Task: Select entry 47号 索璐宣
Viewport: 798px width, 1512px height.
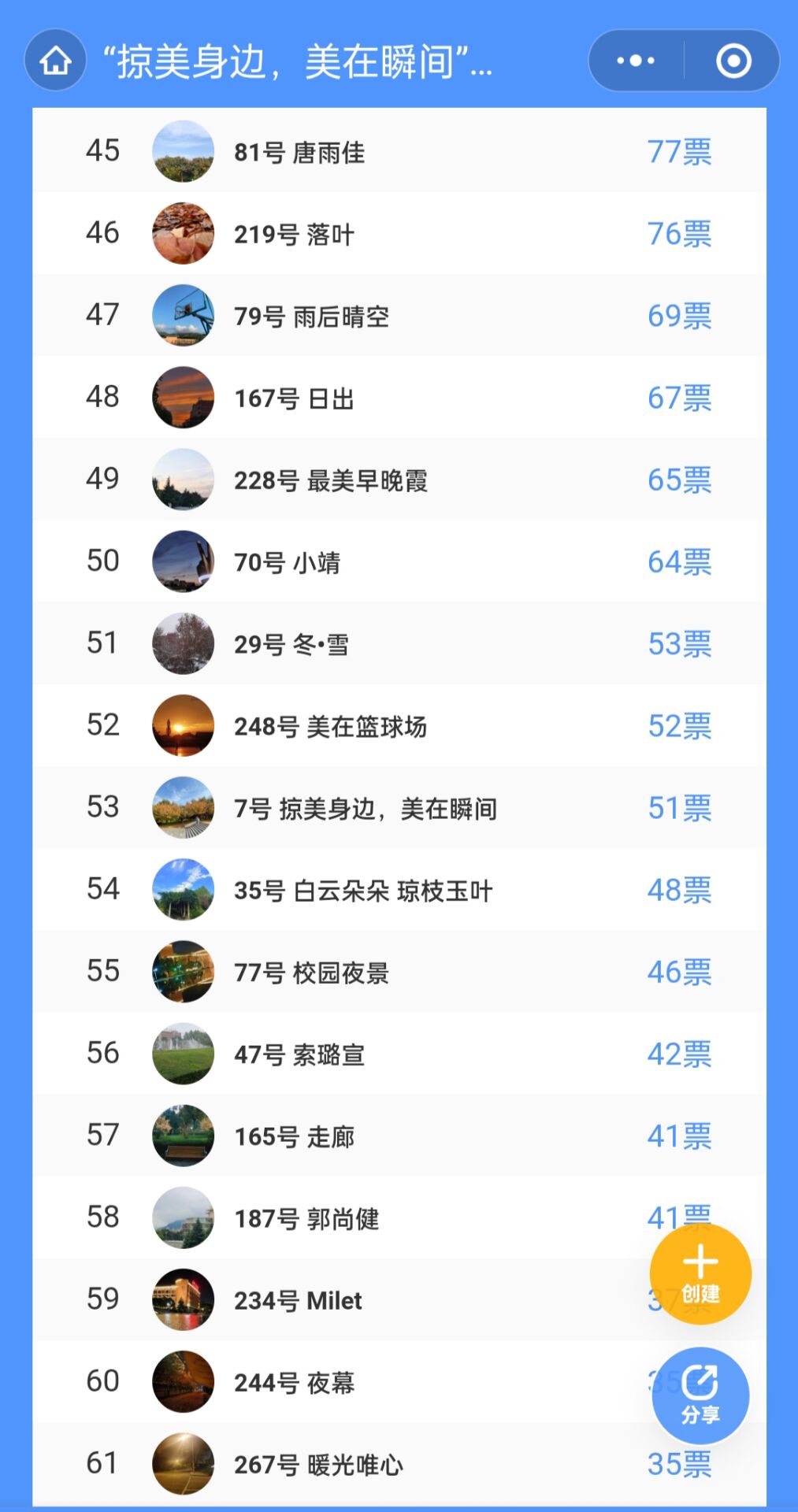Action: [299, 1054]
